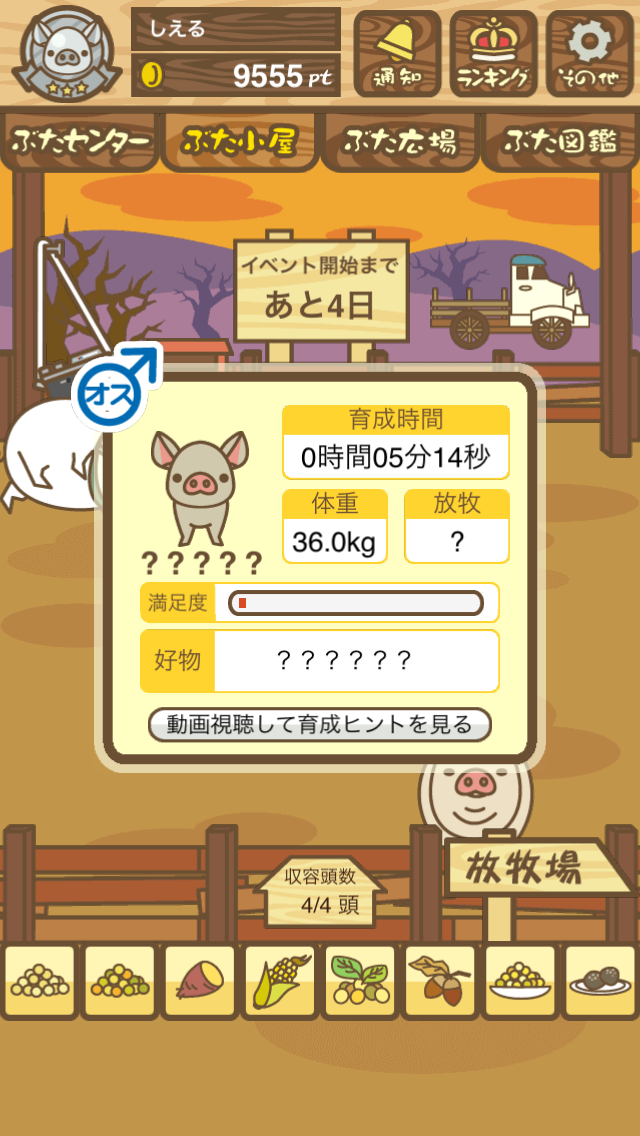Open the その他 settings gear
Image resolution: width=640 pixels, height=1136 pixels.
coord(590,54)
